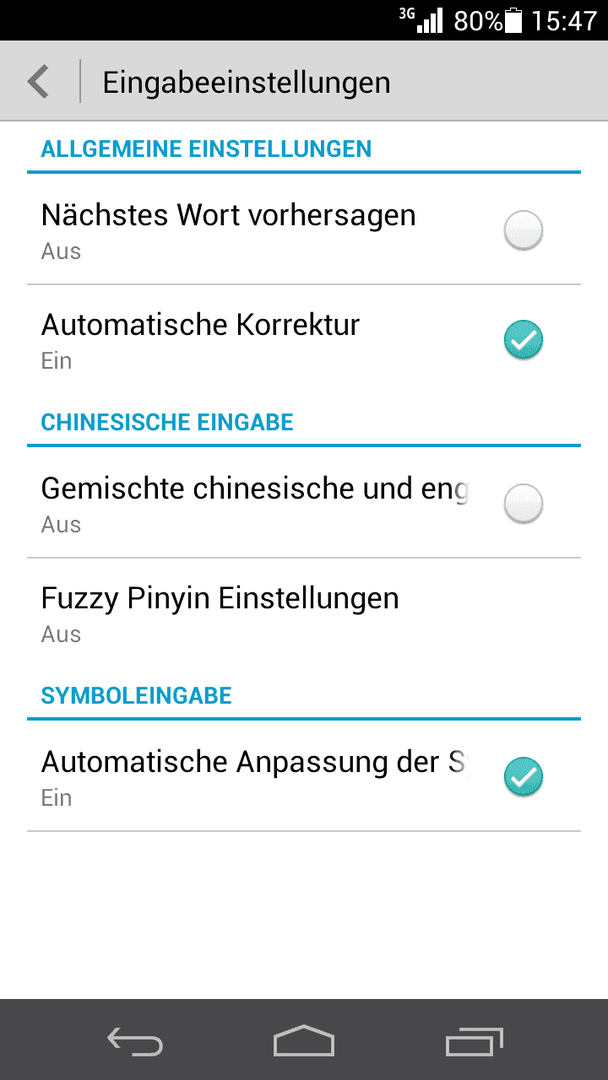The image size is (608, 1080).
Task: Turn on Gemischte chinesische und englische Eingabe
Action: (523, 503)
